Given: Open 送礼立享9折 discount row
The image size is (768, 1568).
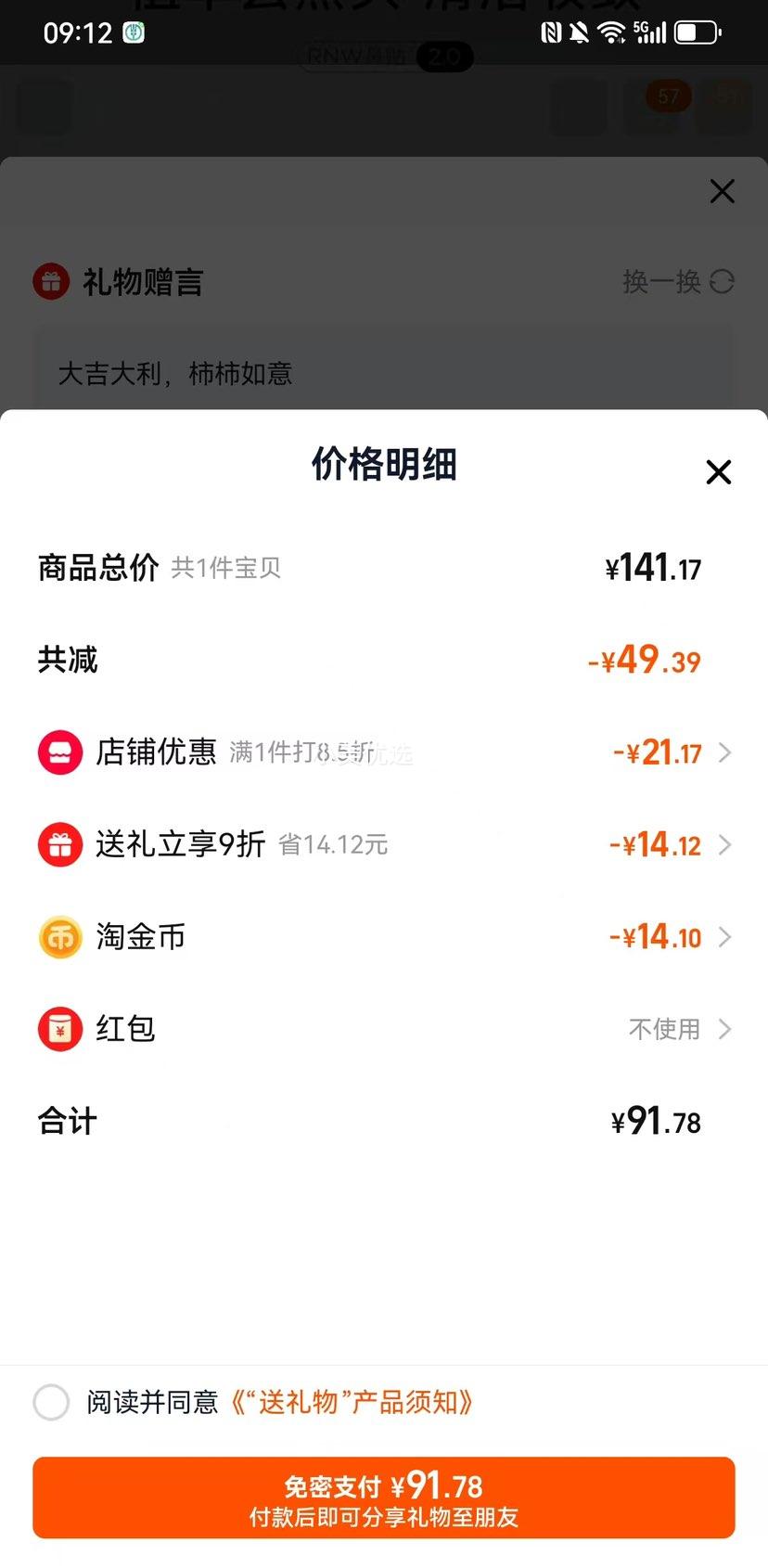Looking at the screenshot, I should (x=384, y=844).
